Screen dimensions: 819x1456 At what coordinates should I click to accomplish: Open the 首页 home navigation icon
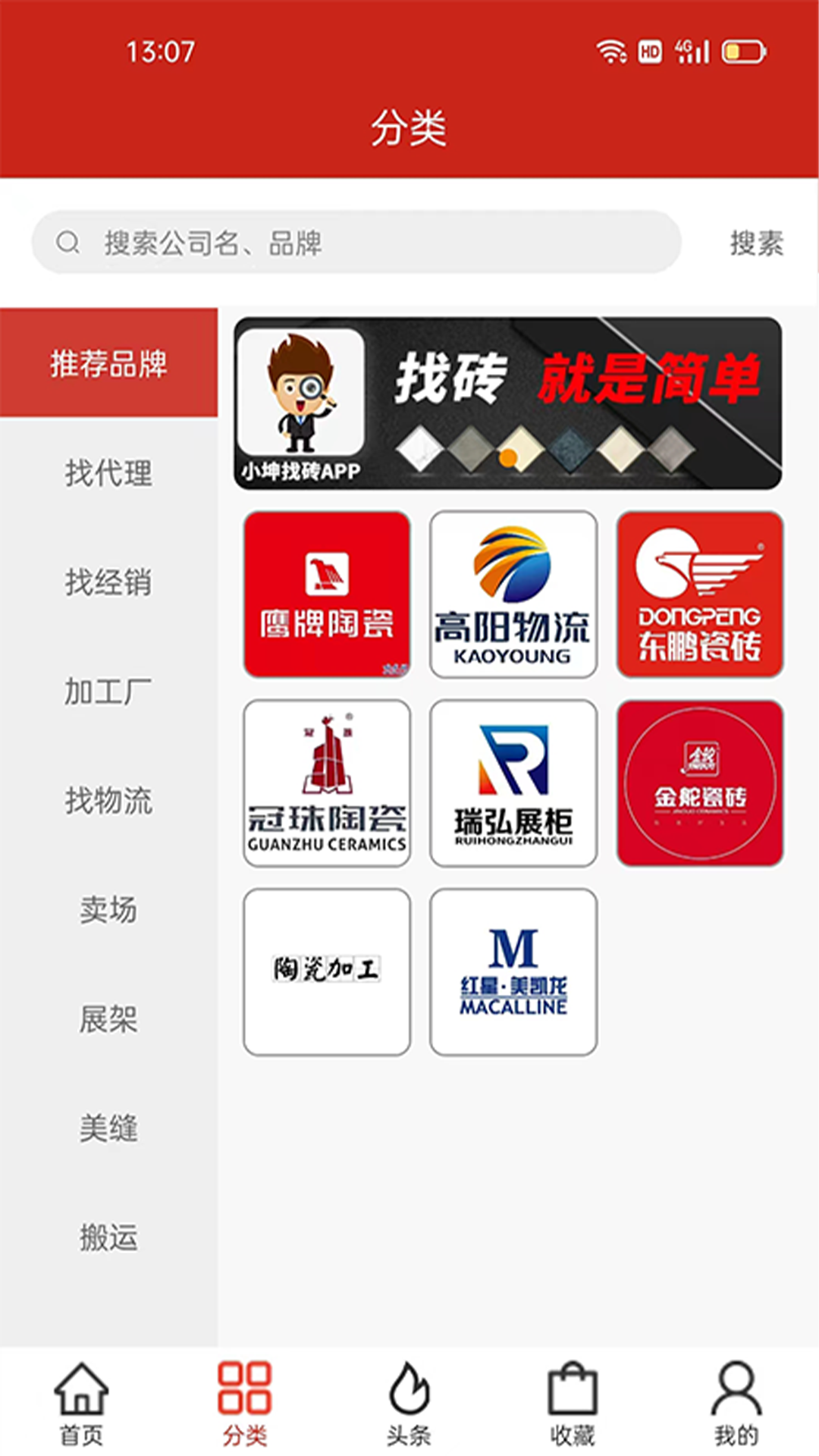[81, 1401]
